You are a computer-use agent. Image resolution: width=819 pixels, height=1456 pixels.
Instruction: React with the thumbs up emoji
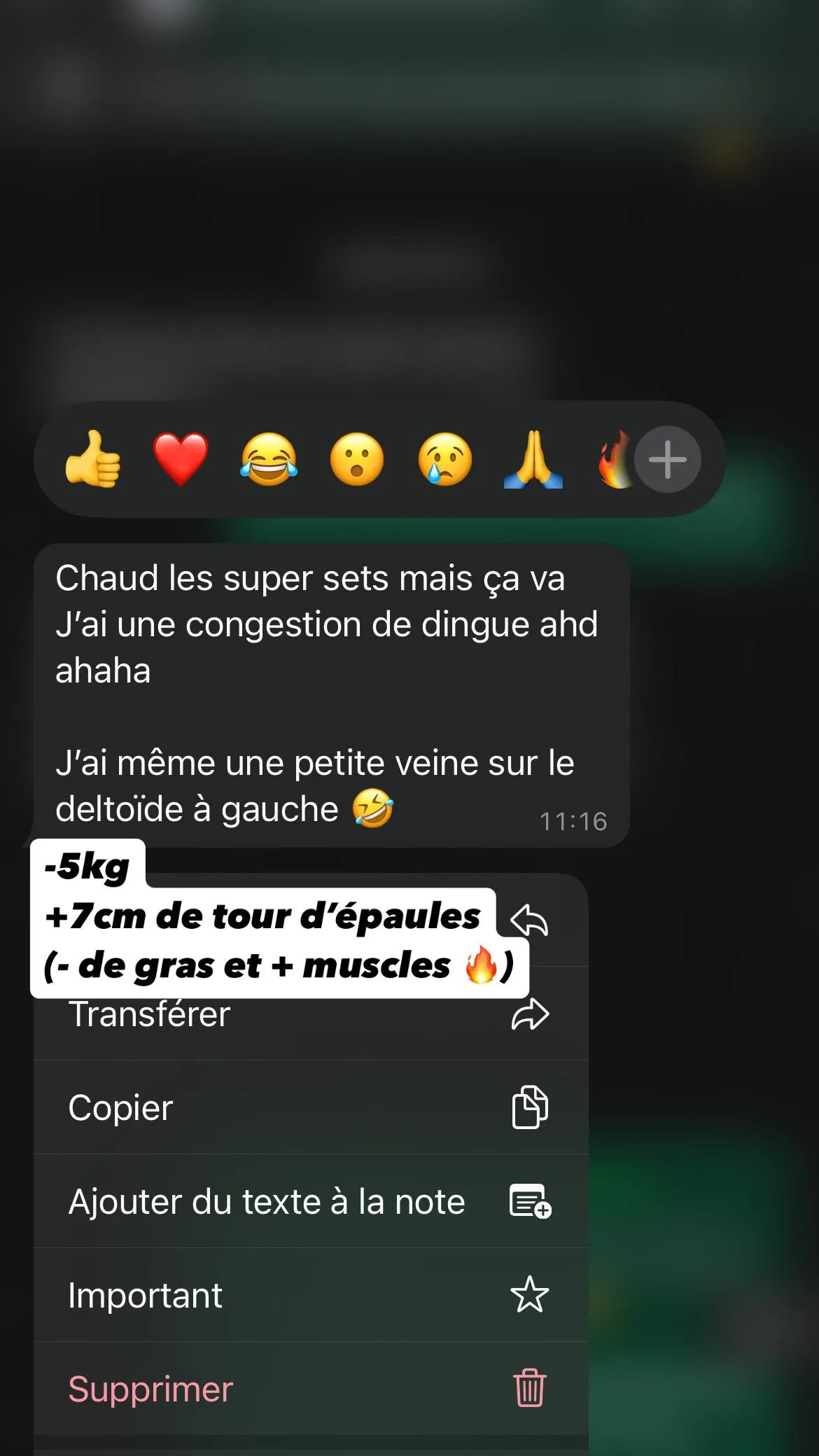coord(92,459)
